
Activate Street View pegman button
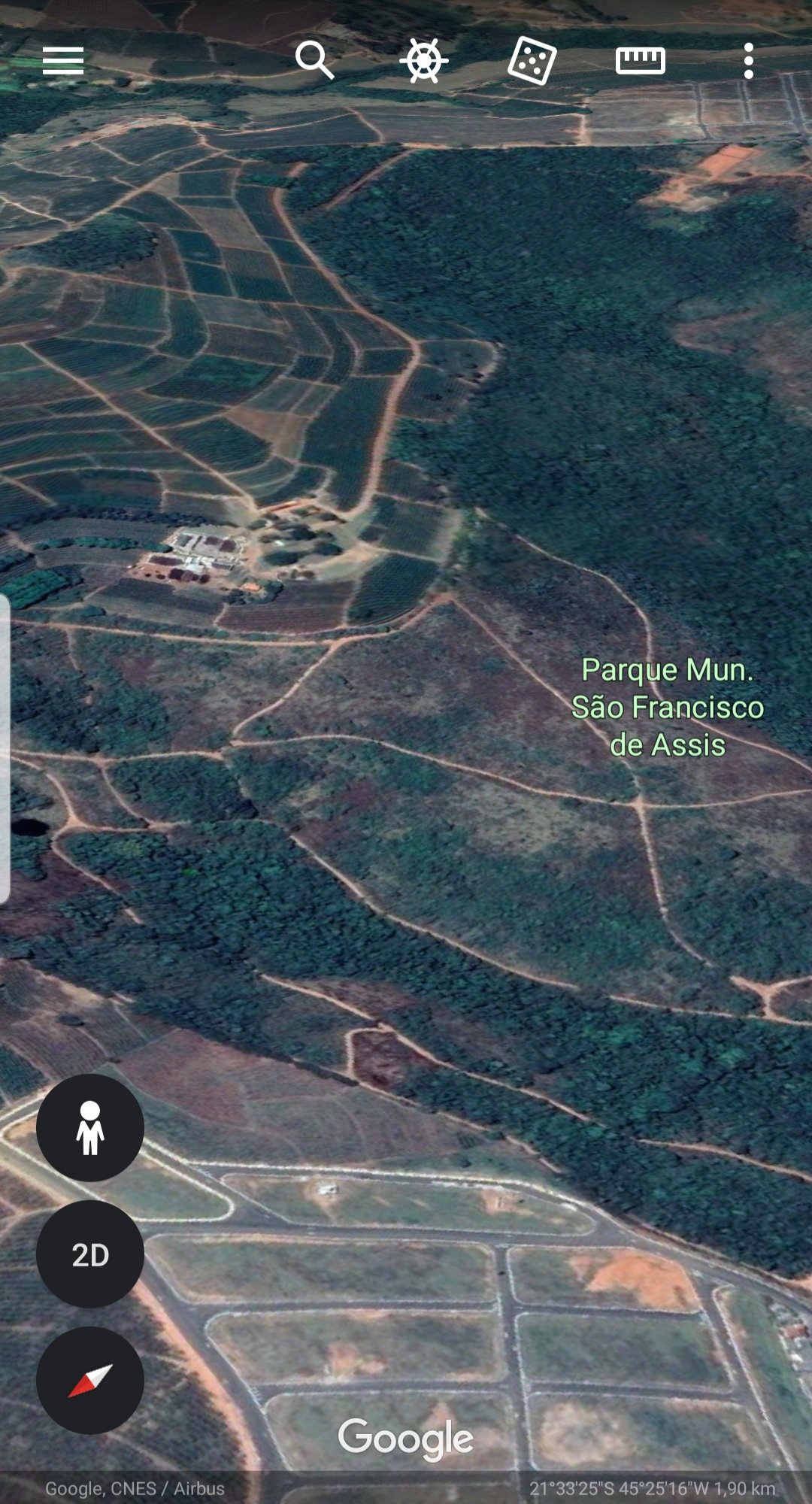90,1127
